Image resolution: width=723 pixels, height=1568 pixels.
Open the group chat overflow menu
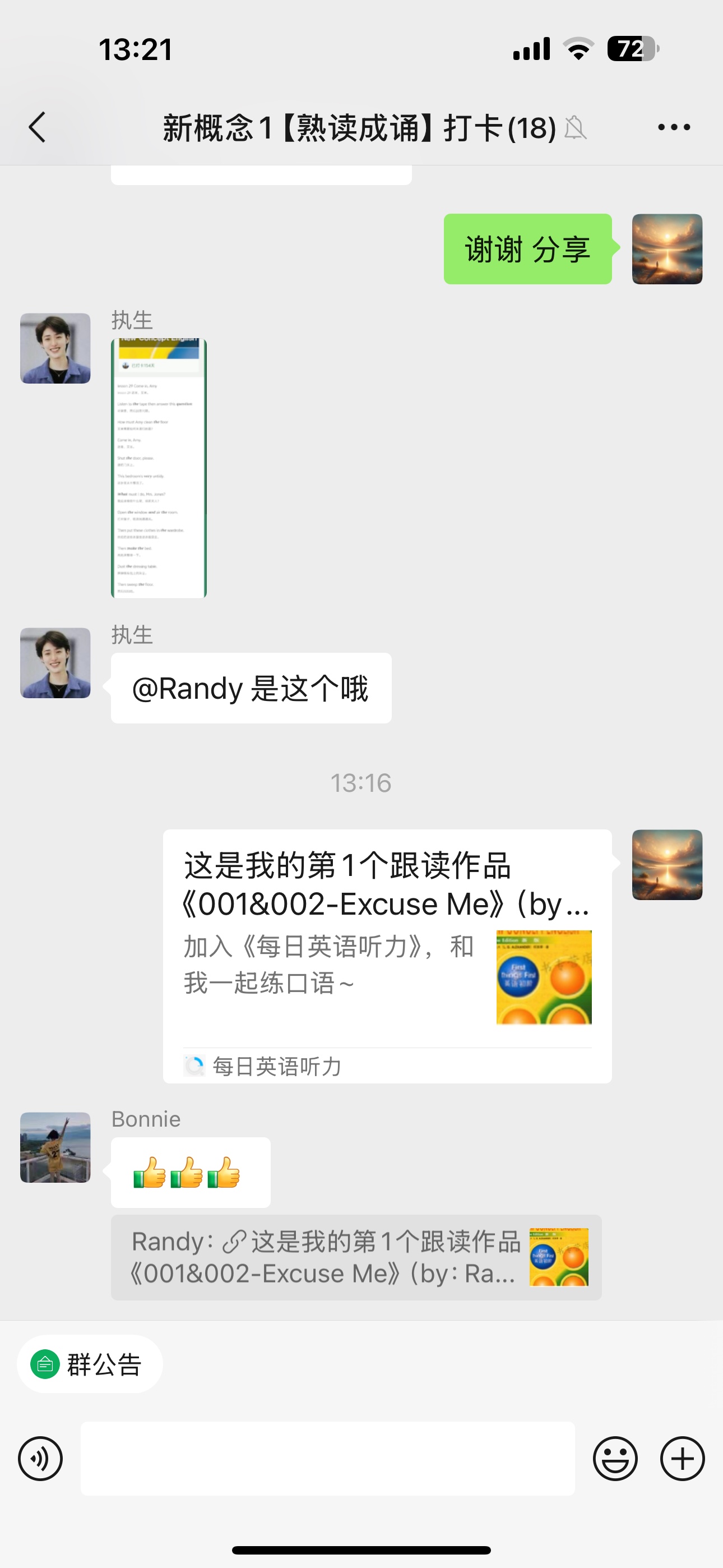click(x=674, y=127)
